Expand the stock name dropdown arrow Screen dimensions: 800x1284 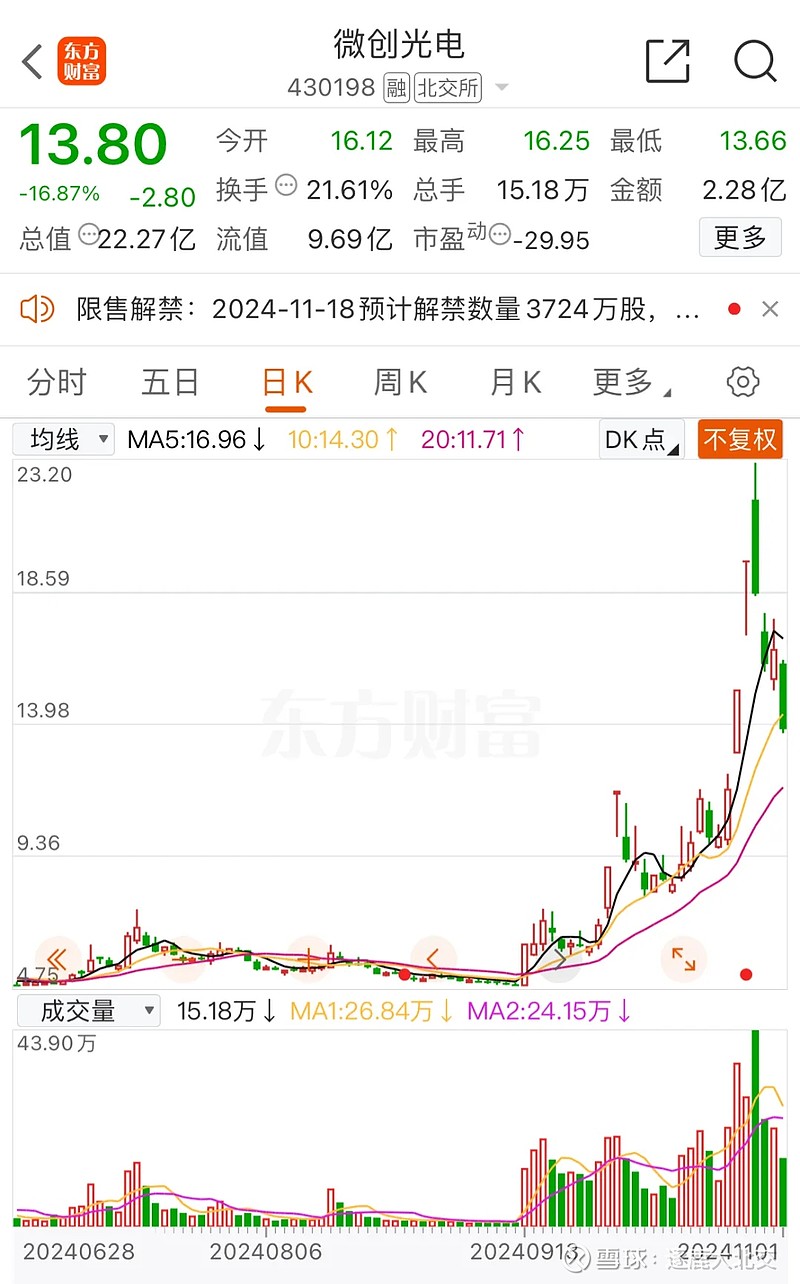502,88
